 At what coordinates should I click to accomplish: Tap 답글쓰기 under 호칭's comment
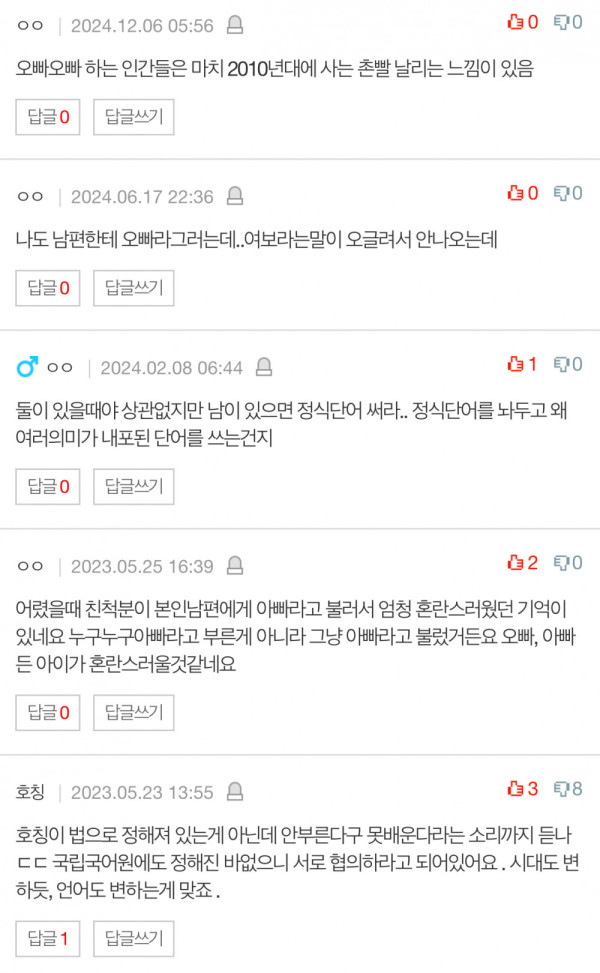pos(133,938)
